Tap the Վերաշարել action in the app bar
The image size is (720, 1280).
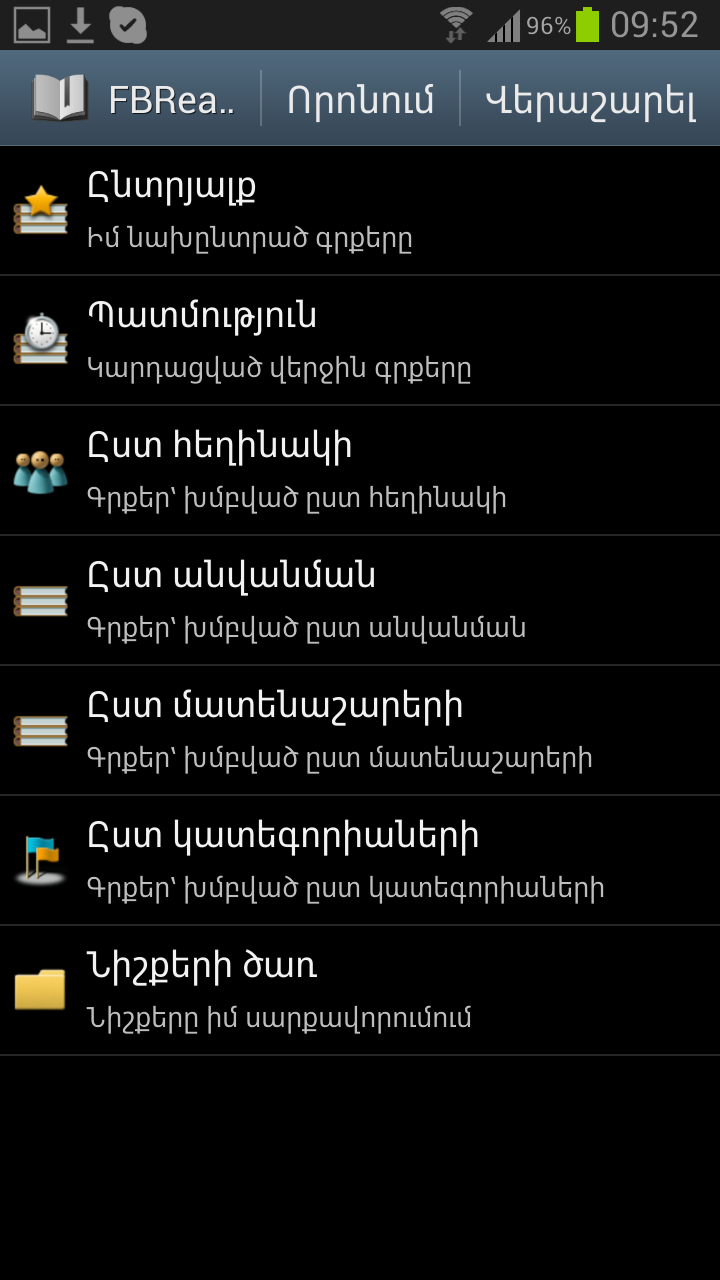[590, 100]
